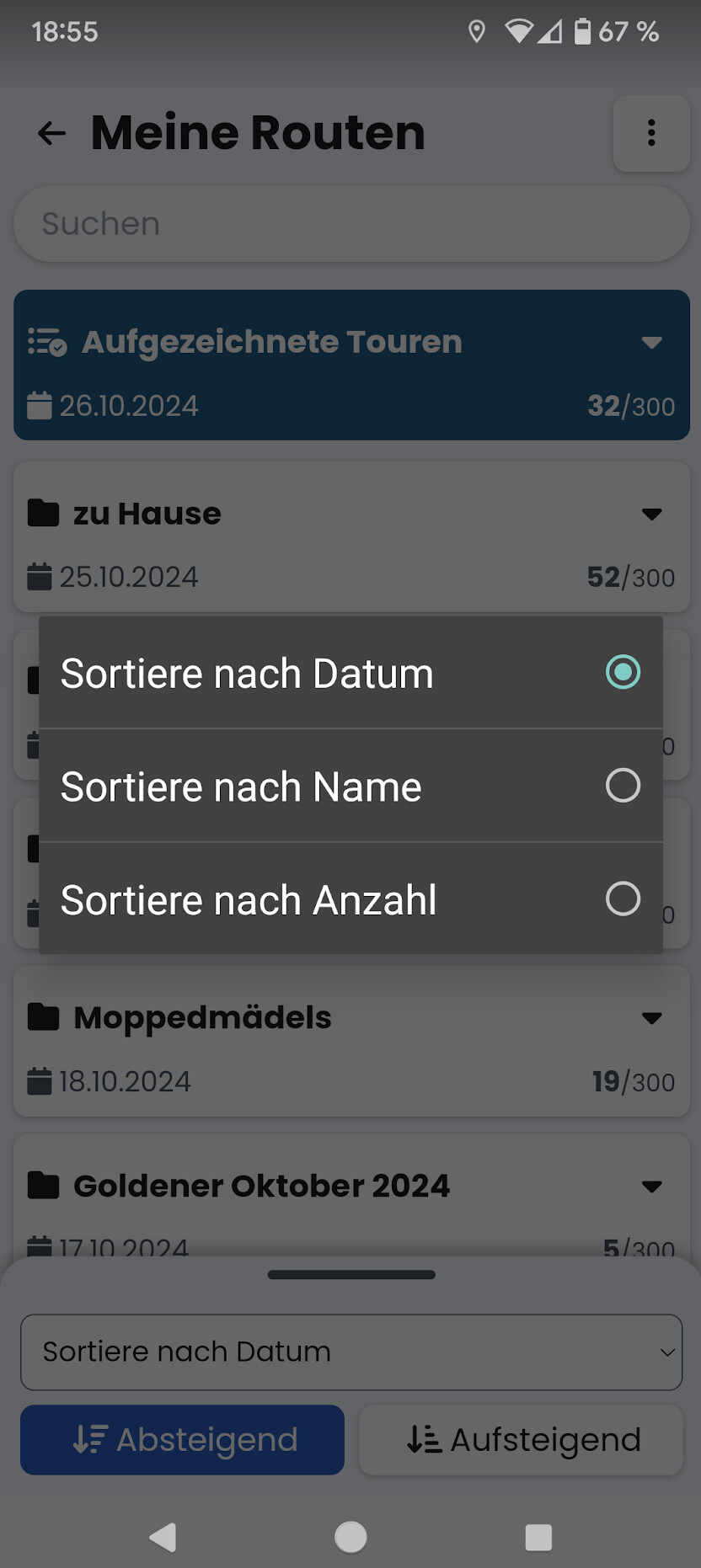701x1568 pixels.
Task: Set sort order to Absteigend
Action: (182, 1439)
